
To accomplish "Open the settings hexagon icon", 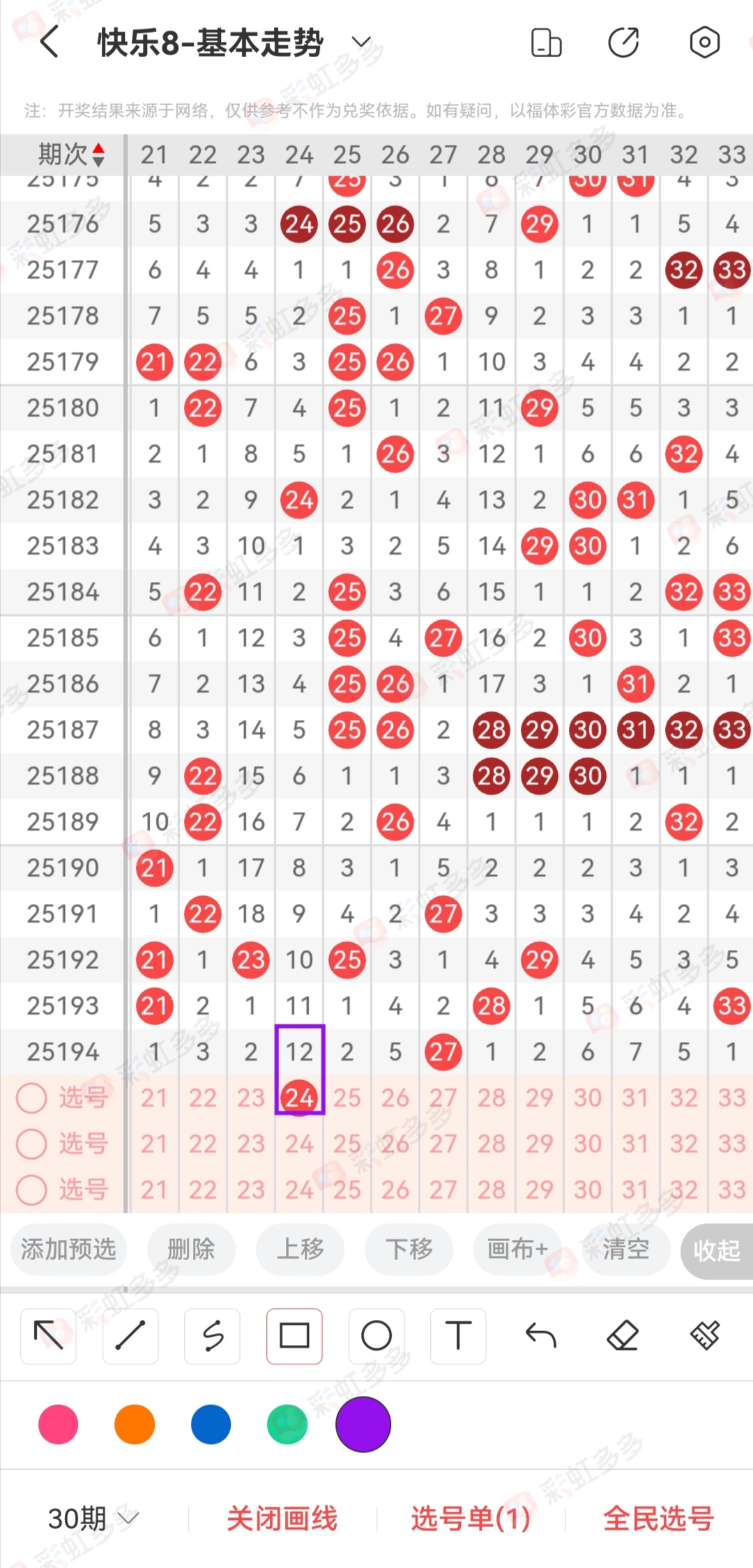I will click(x=704, y=43).
